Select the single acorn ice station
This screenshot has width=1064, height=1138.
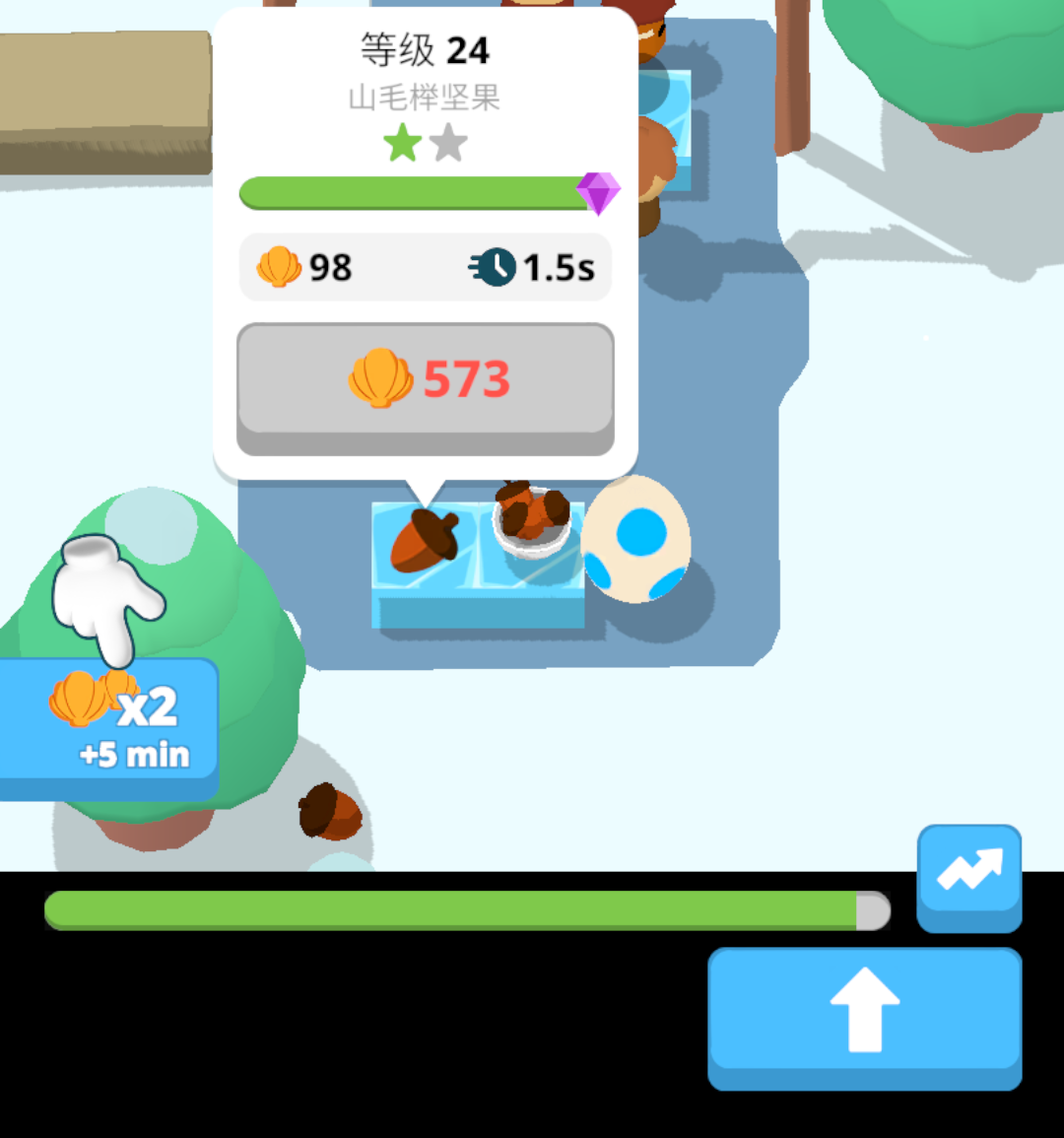[424, 552]
